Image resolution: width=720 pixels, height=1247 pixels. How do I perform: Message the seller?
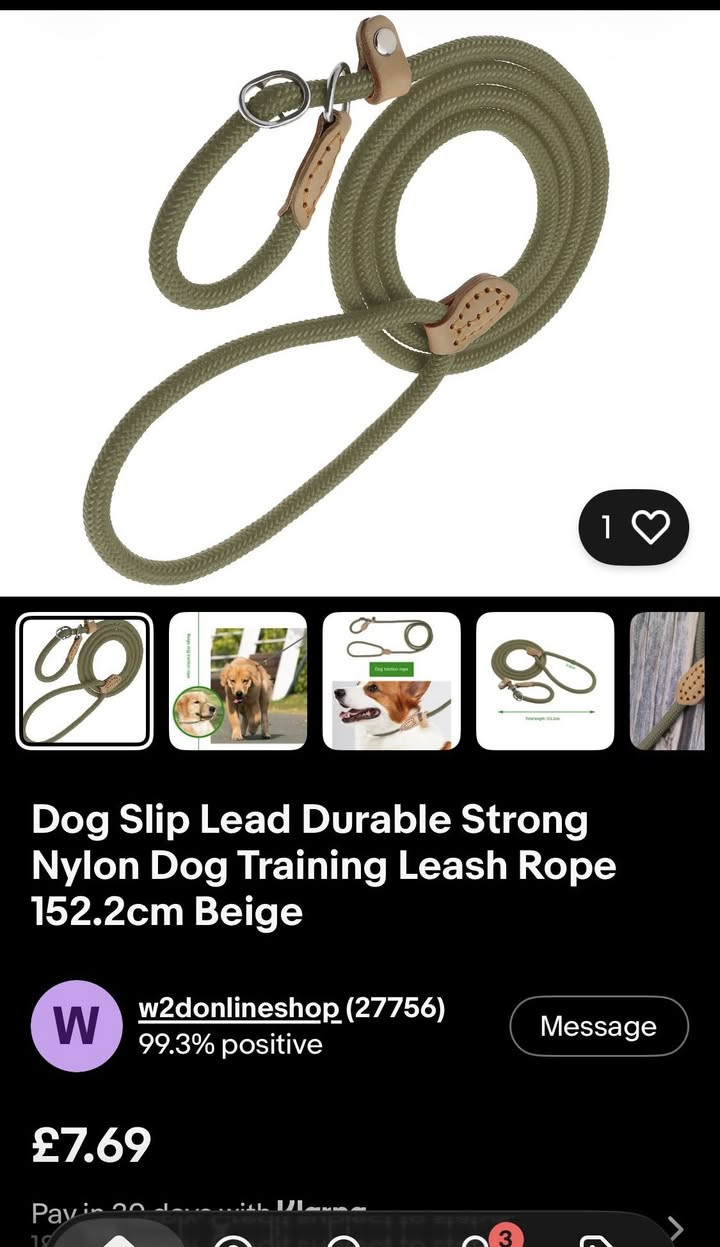[598, 1026]
